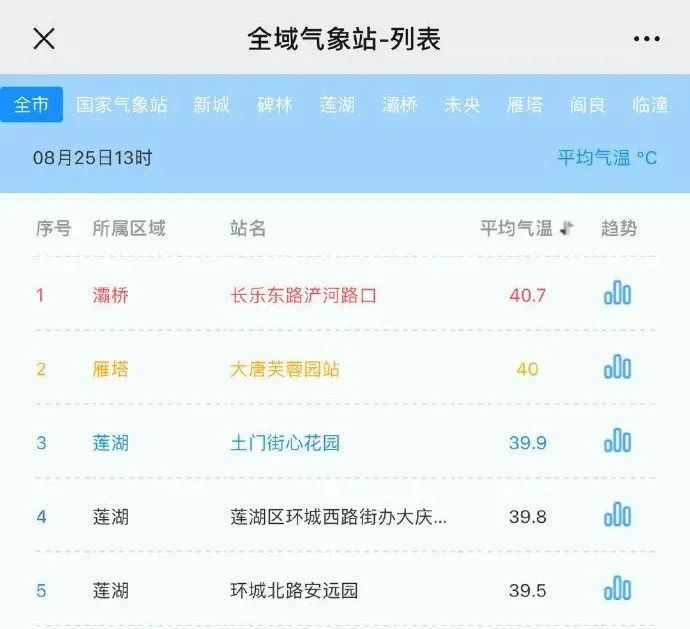This screenshot has width=690, height=629.
Task: View trend chart for 长乐东路浐河路口
Action: pos(617,294)
